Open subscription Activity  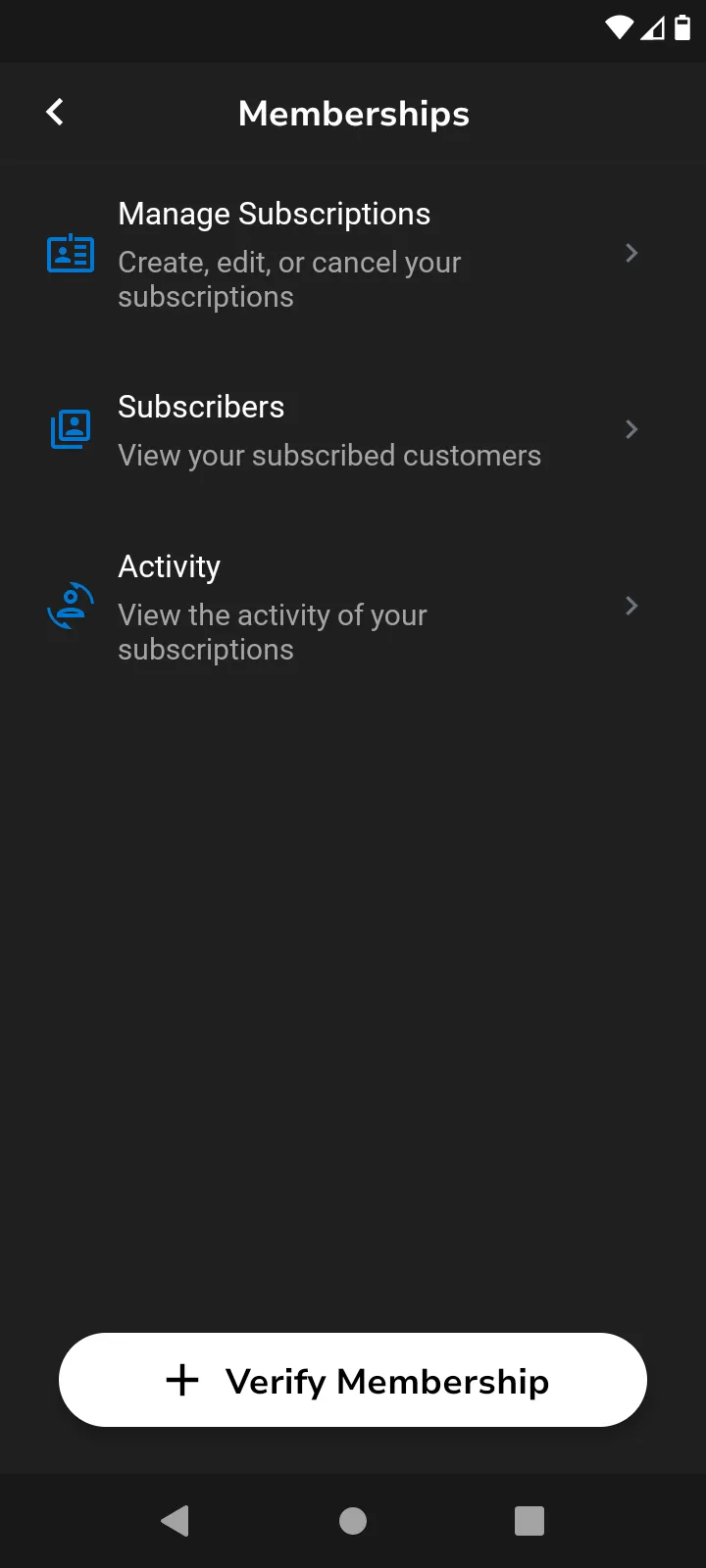point(343,607)
